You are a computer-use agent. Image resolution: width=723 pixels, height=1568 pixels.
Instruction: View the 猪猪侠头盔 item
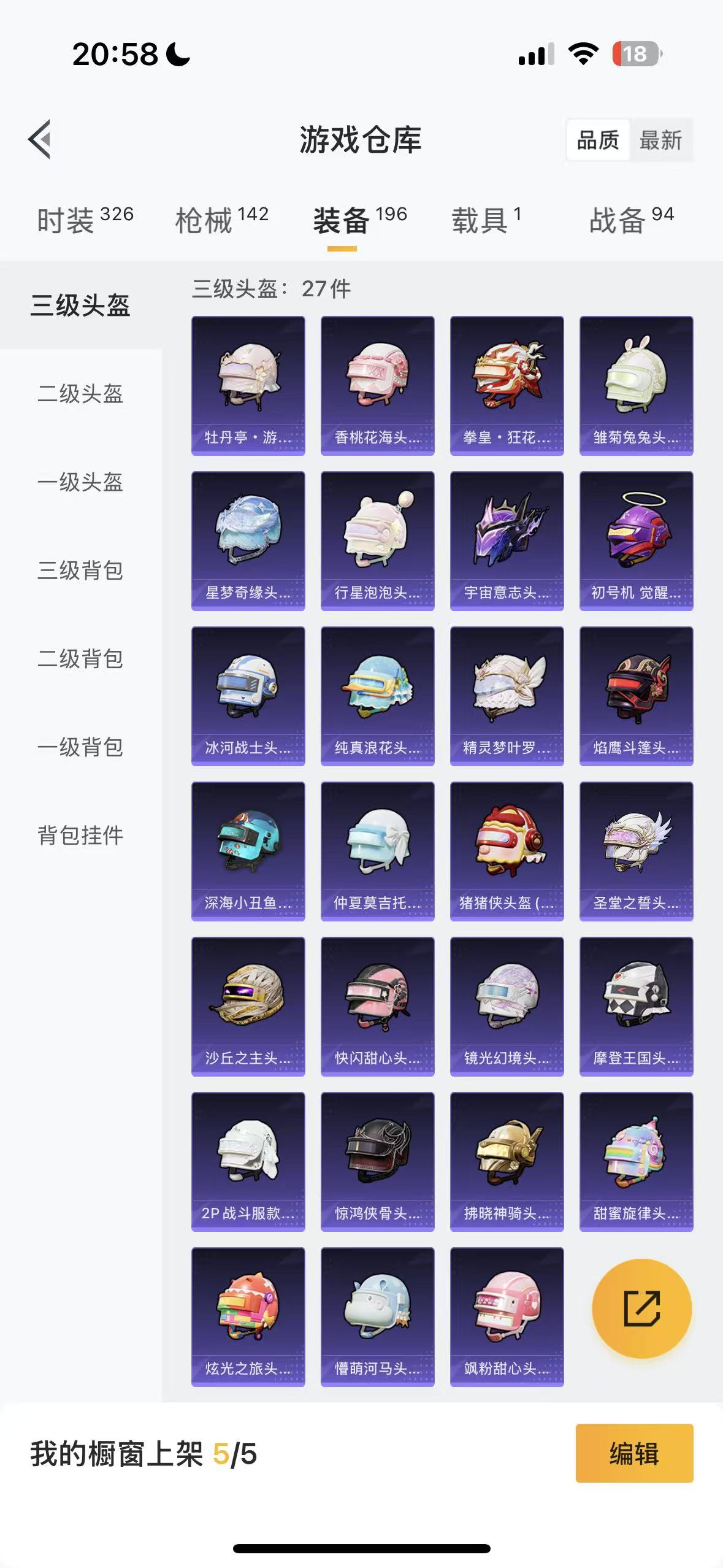tap(507, 851)
